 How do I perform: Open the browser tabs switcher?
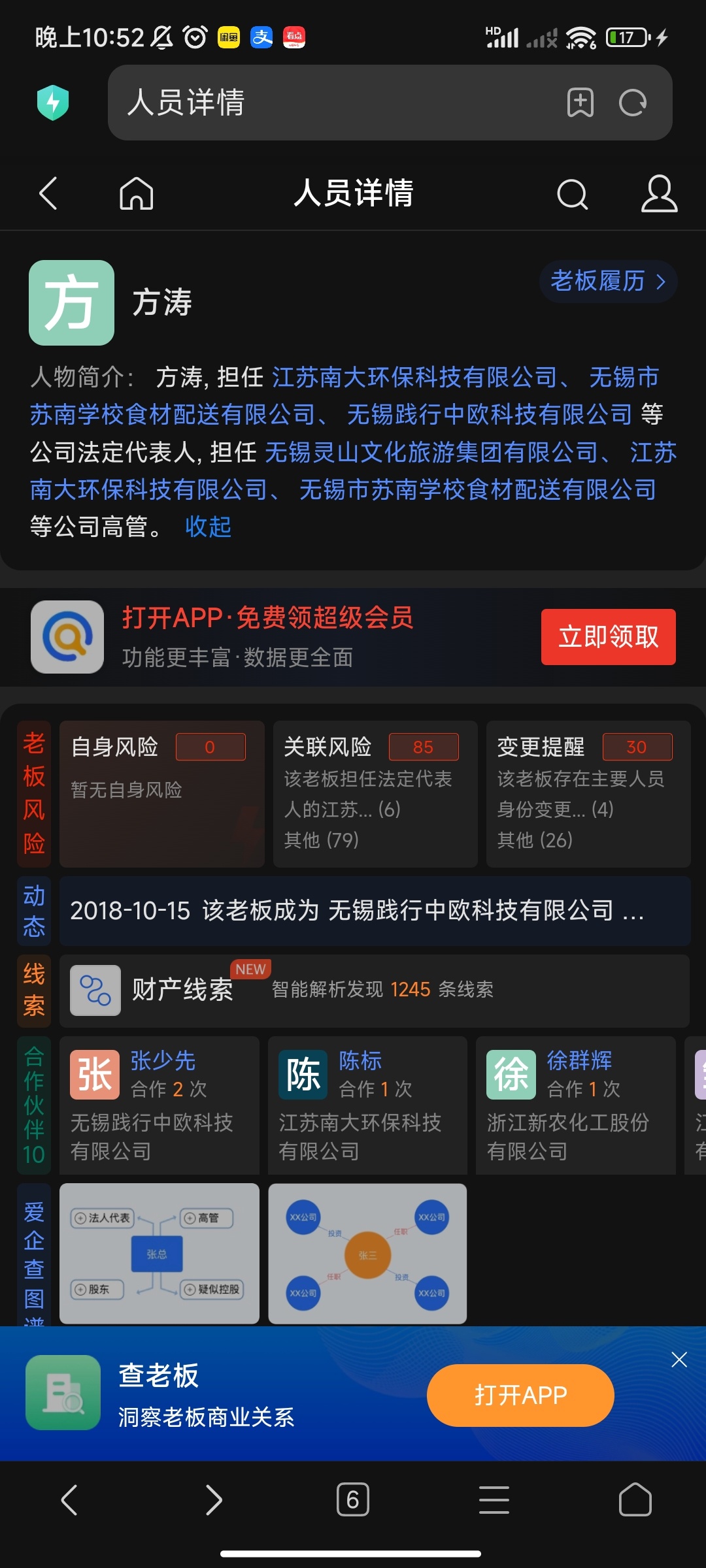[353, 1499]
